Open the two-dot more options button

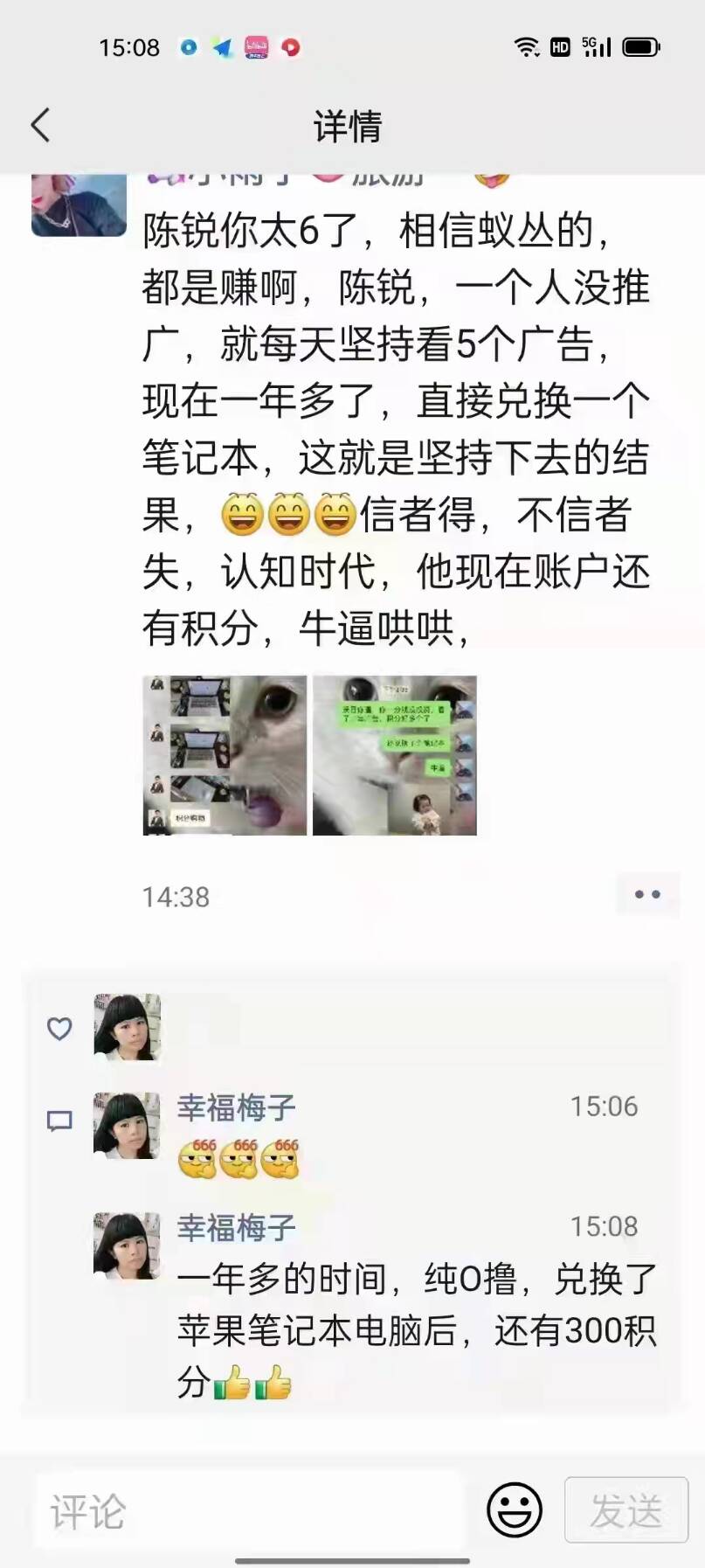tap(646, 894)
